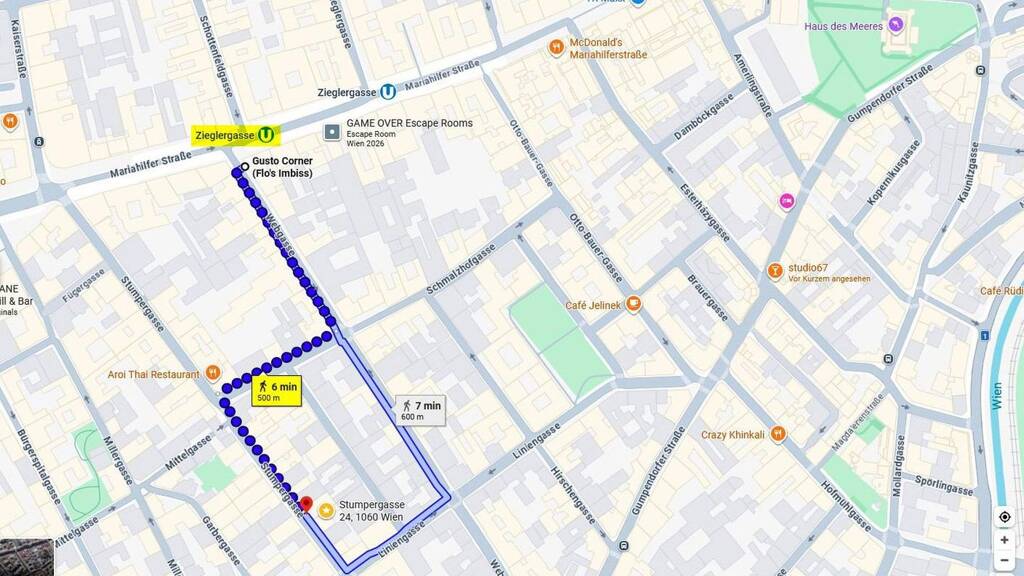Center map on my location

click(1004, 517)
